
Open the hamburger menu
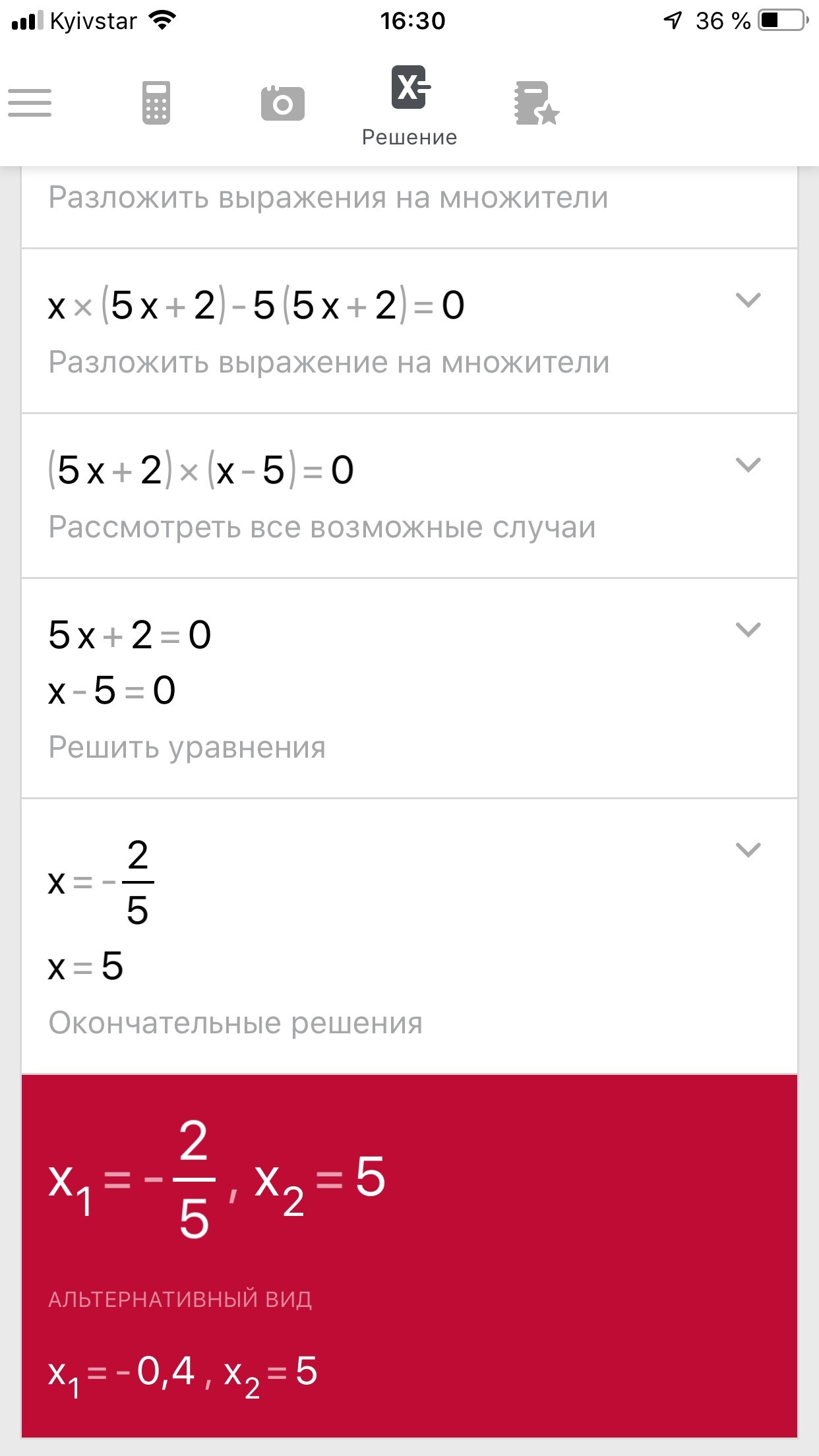[30, 103]
